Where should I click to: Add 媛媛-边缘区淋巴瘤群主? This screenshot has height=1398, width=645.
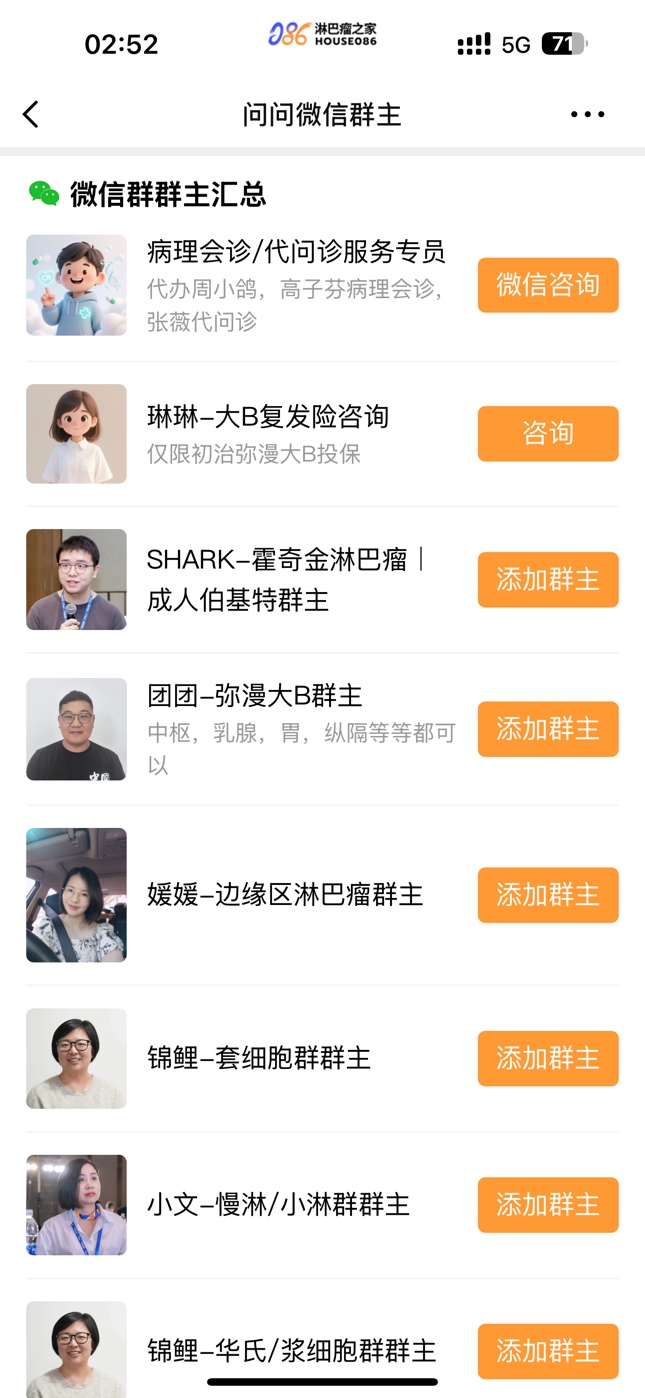(x=548, y=895)
